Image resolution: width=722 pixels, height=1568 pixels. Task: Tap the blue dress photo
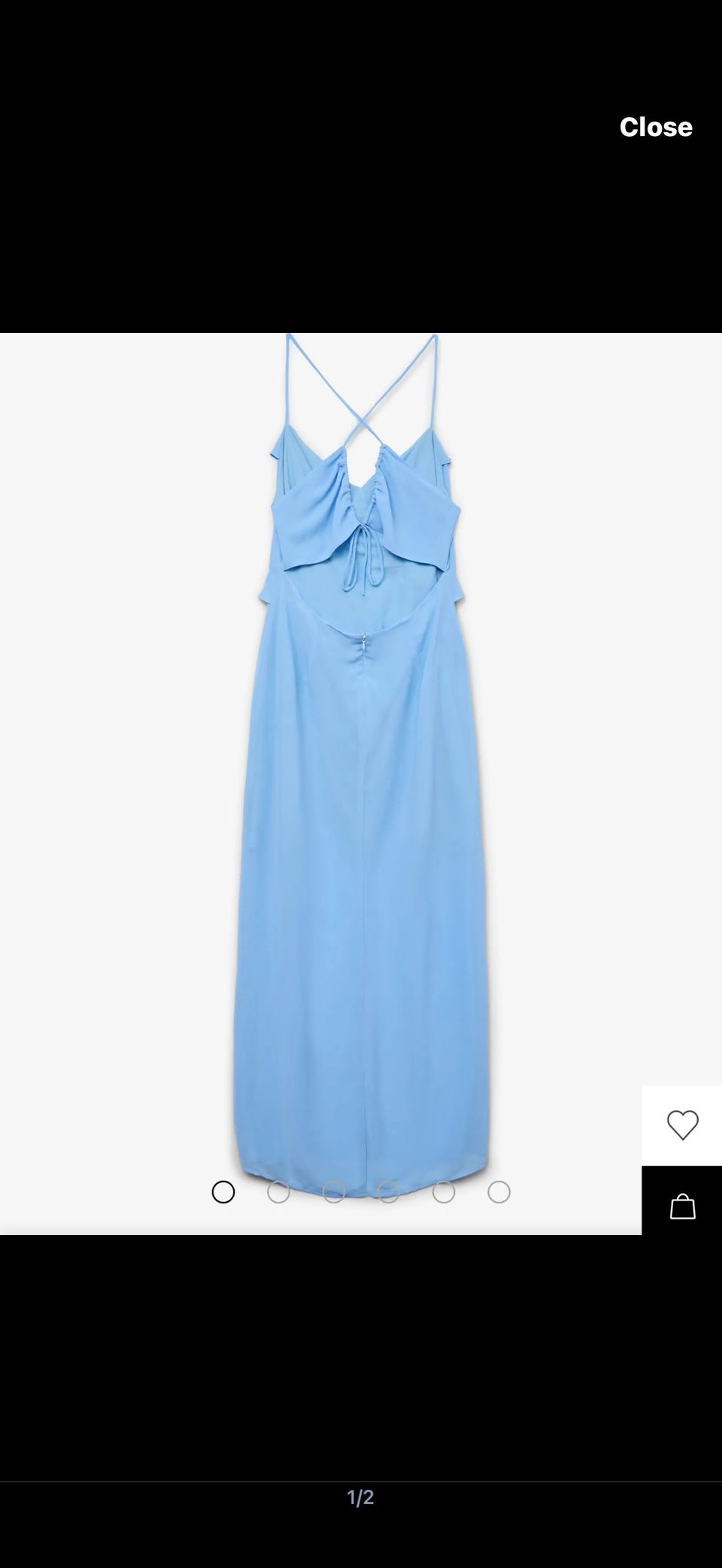pyautogui.click(x=361, y=767)
